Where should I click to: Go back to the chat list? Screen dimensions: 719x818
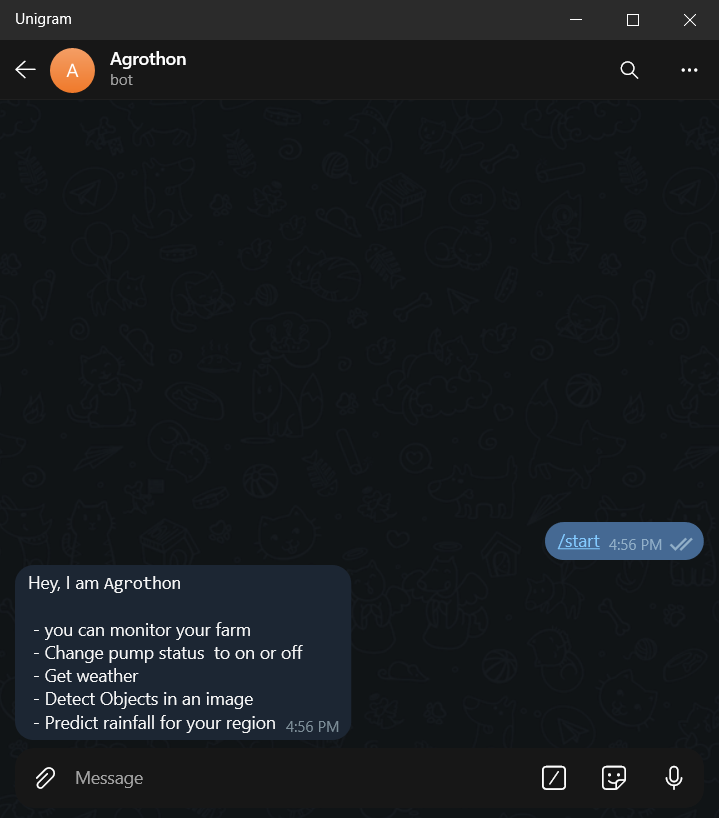point(25,70)
